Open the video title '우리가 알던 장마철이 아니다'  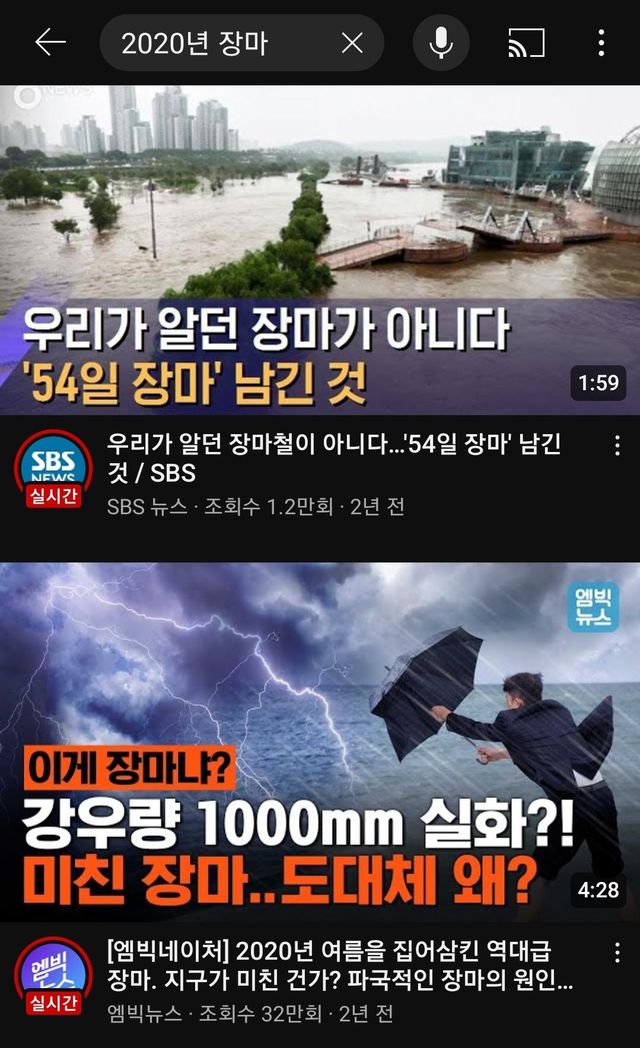pyautogui.click(x=335, y=457)
